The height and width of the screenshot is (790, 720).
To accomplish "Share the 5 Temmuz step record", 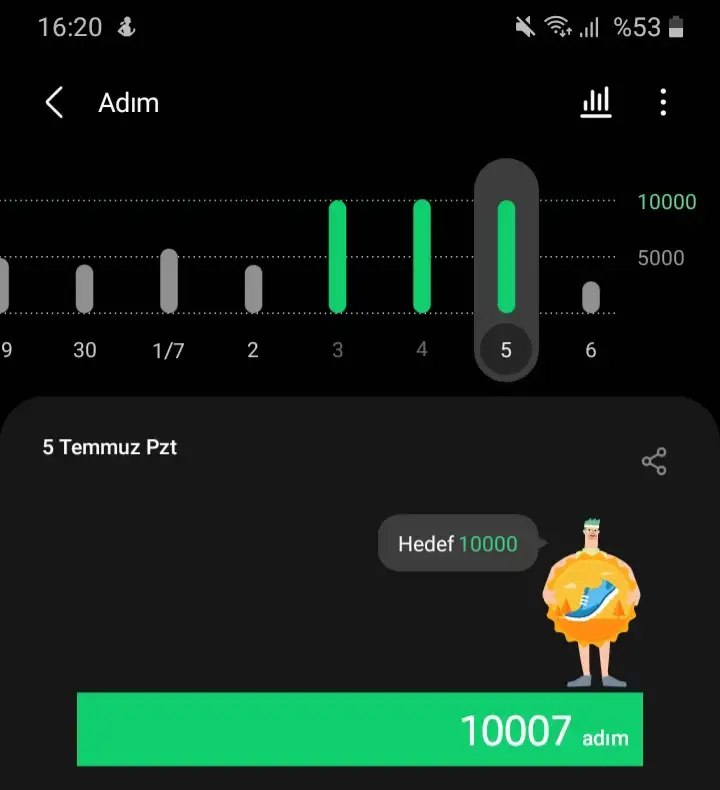I will click(x=654, y=461).
